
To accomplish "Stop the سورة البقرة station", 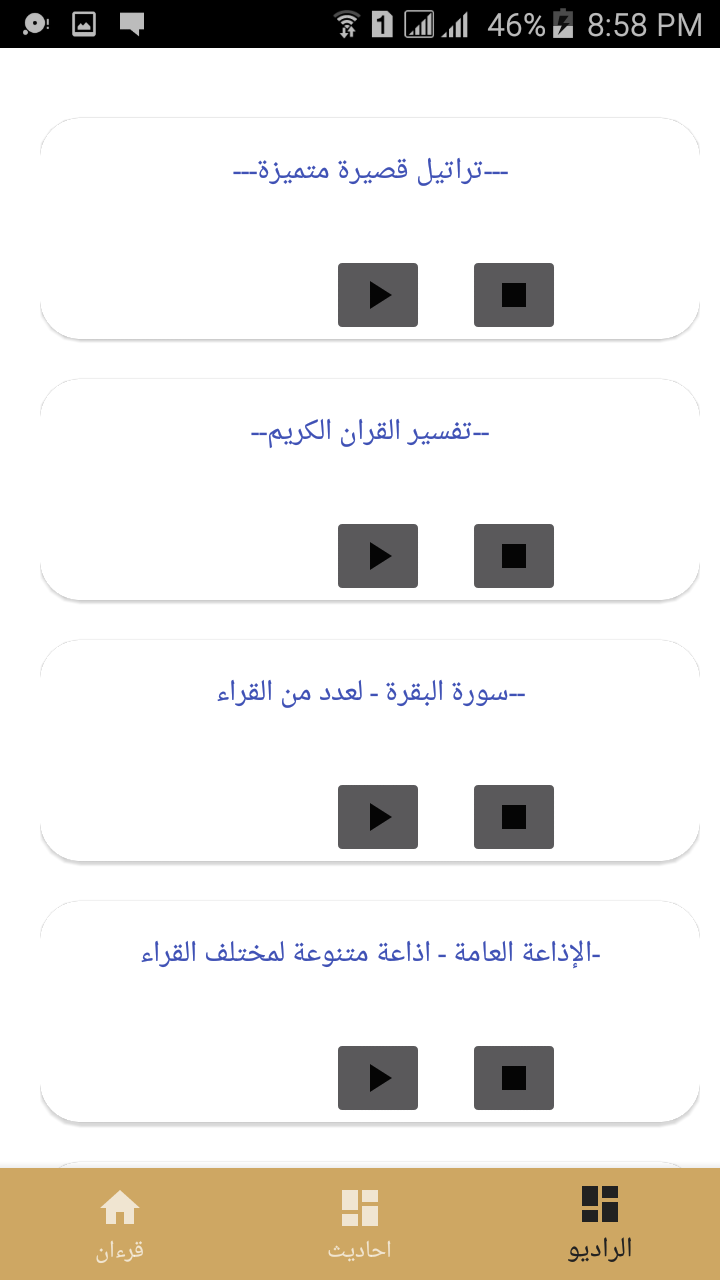I will pyautogui.click(x=514, y=817).
